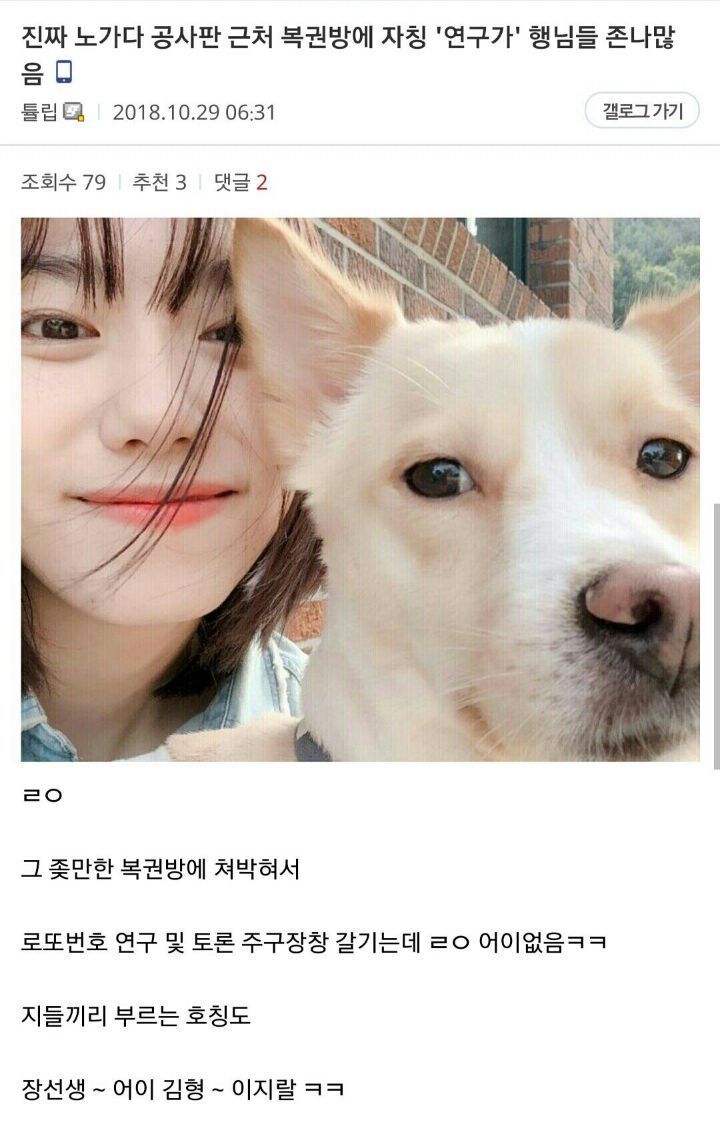The width and height of the screenshot is (720, 1142).
Task: View the comments count link (댓글 2)
Action: coord(241,182)
